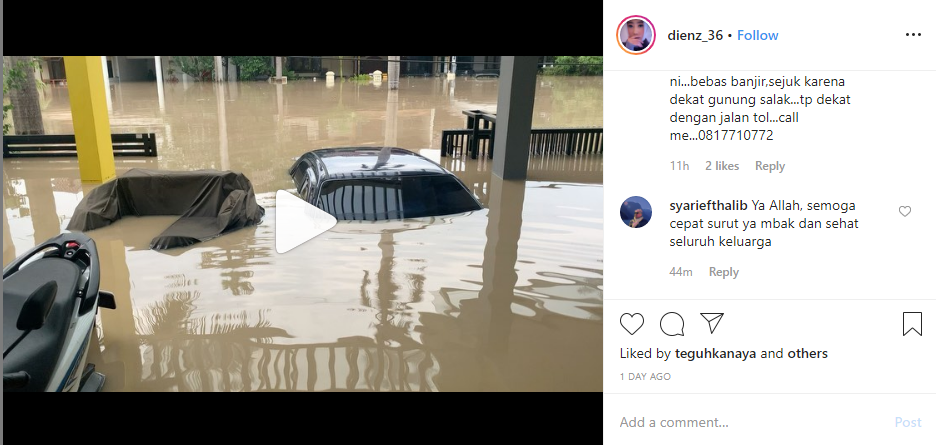Play the flood video
The height and width of the screenshot is (445, 936).
pyautogui.click(x=304, y=222)
